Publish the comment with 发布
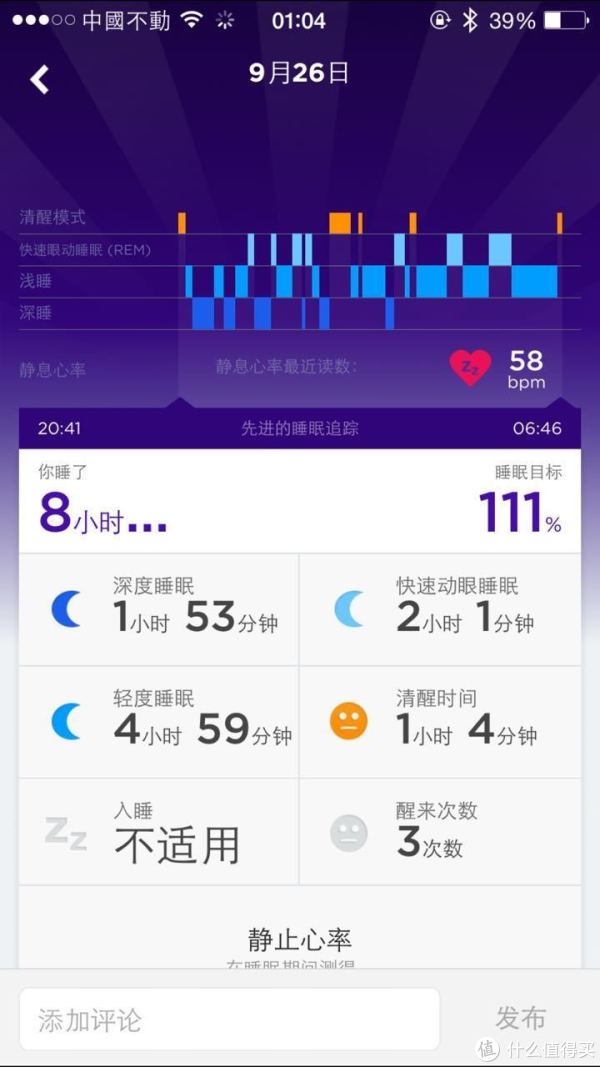 [x=520, y=1019]
